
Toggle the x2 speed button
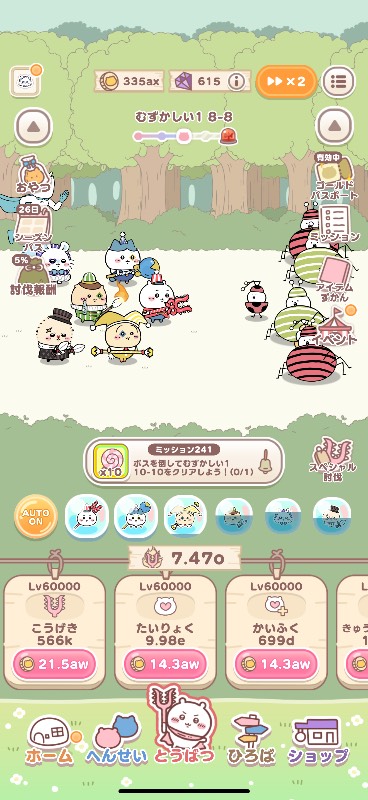[286, 82]
